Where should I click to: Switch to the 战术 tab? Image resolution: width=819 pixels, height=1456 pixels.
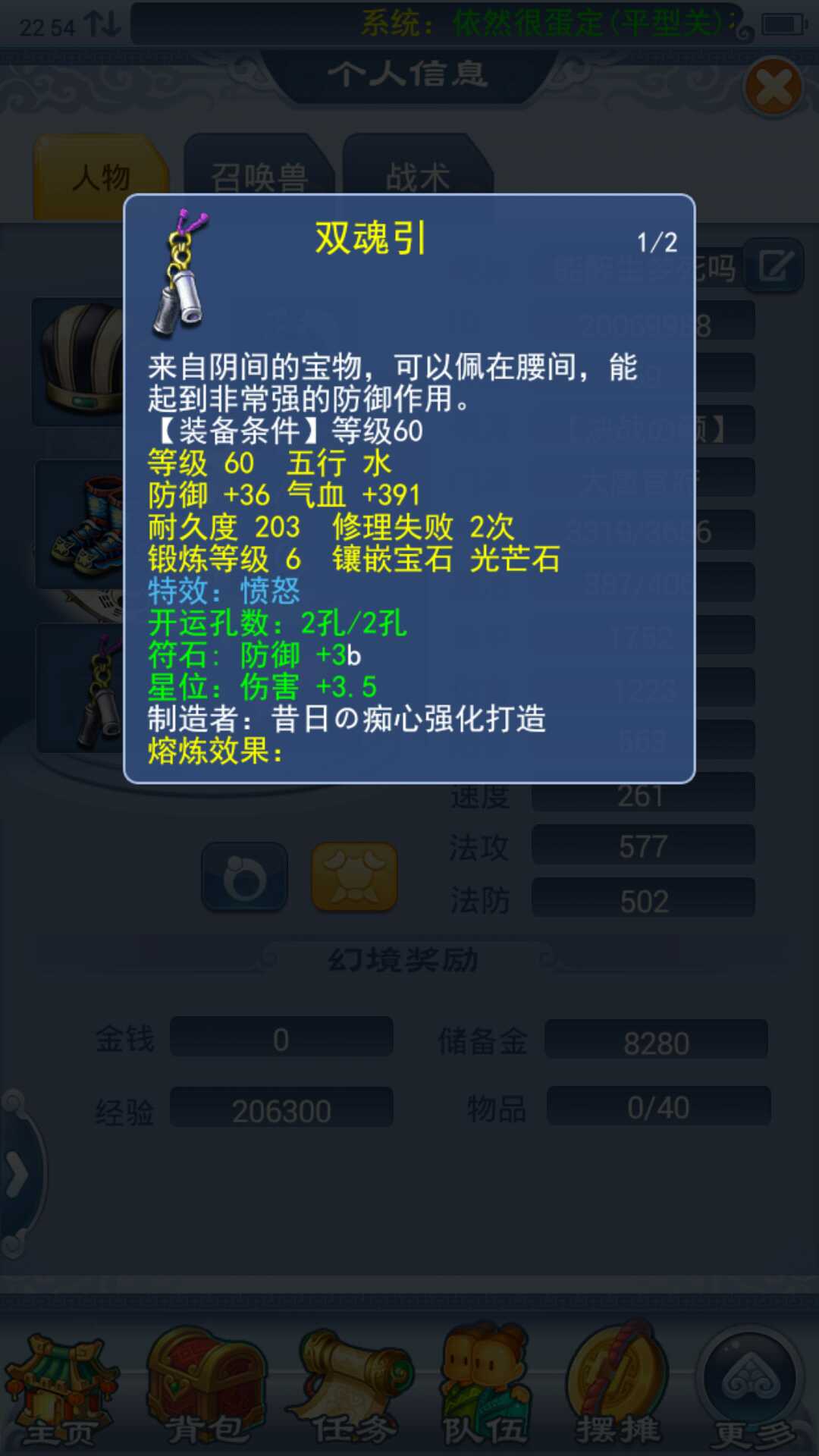tap(417, 178)
